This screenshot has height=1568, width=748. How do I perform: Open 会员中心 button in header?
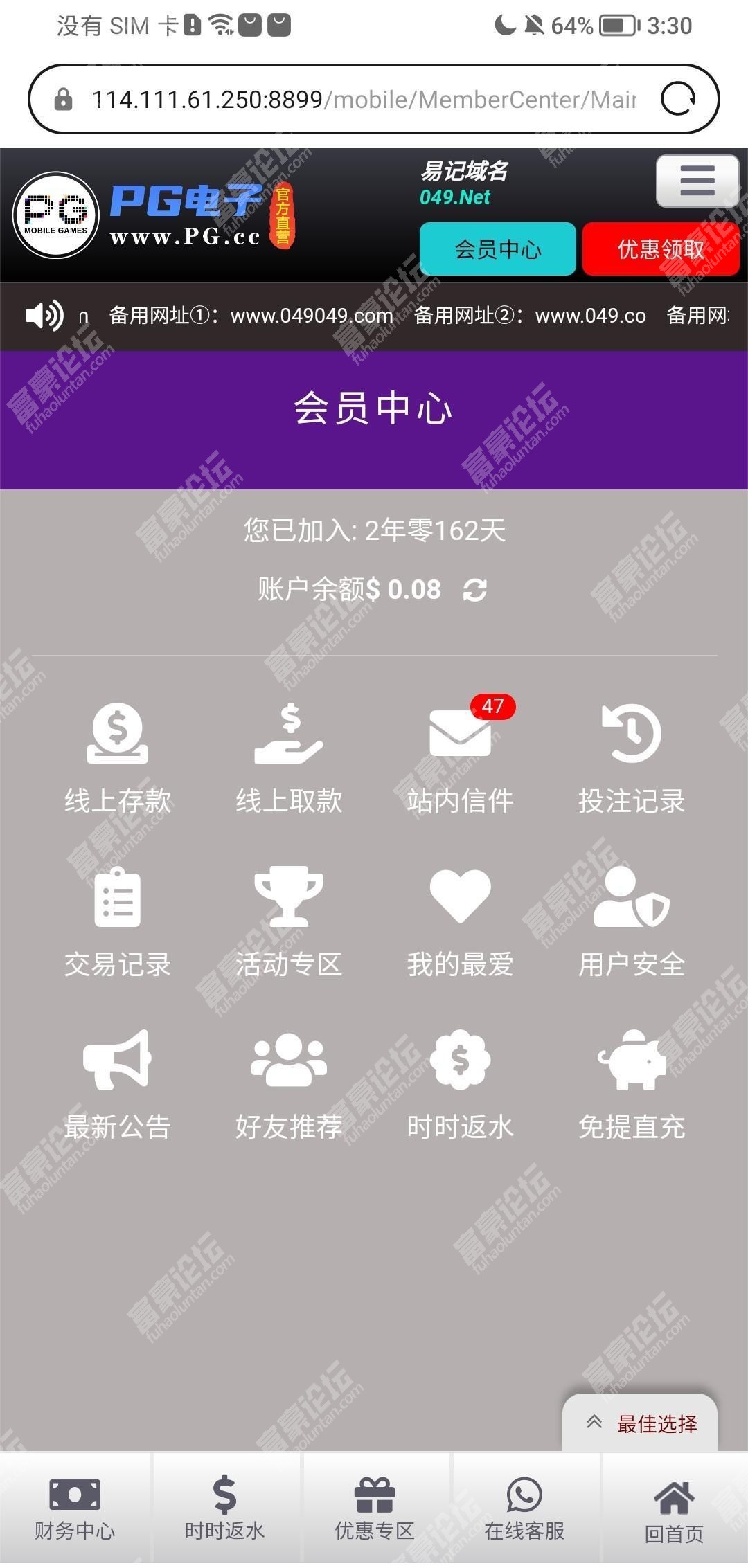click(497, 249)
